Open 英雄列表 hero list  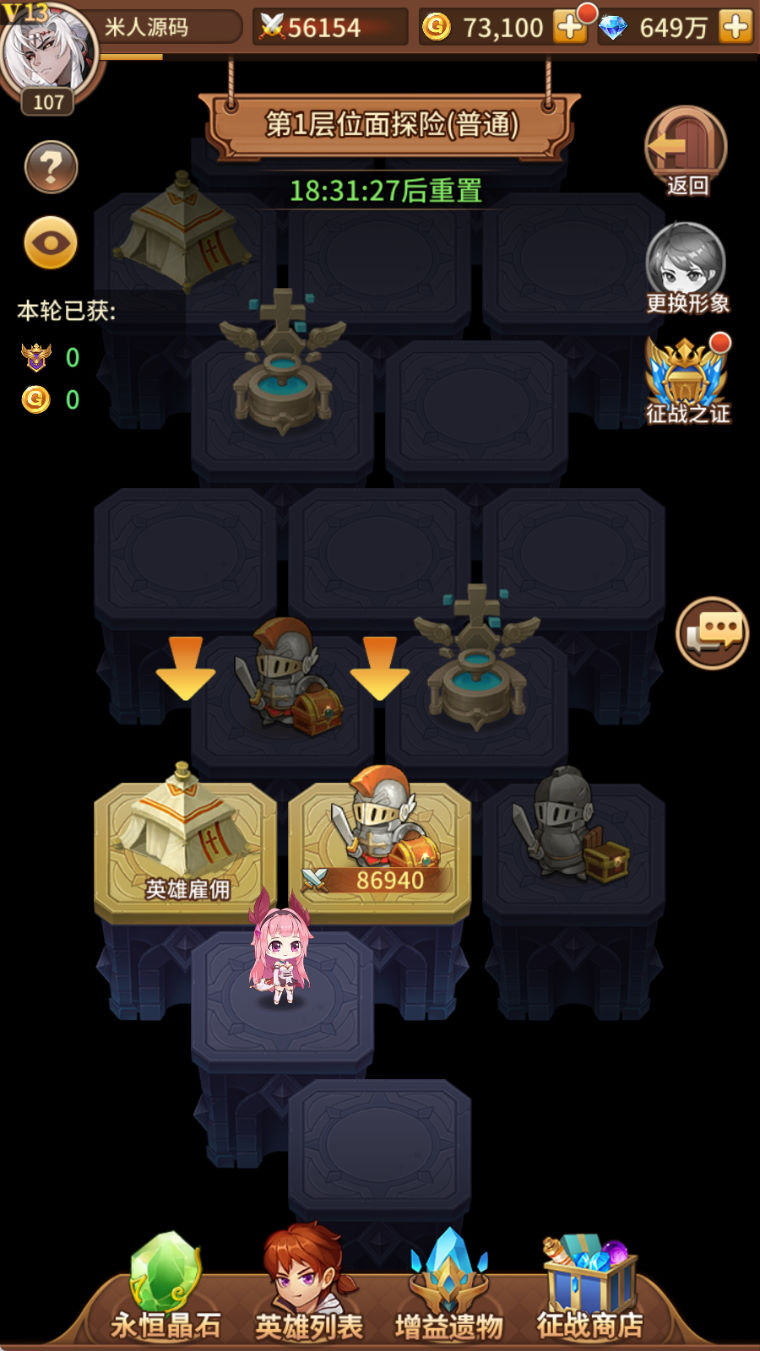[309, 1288]
